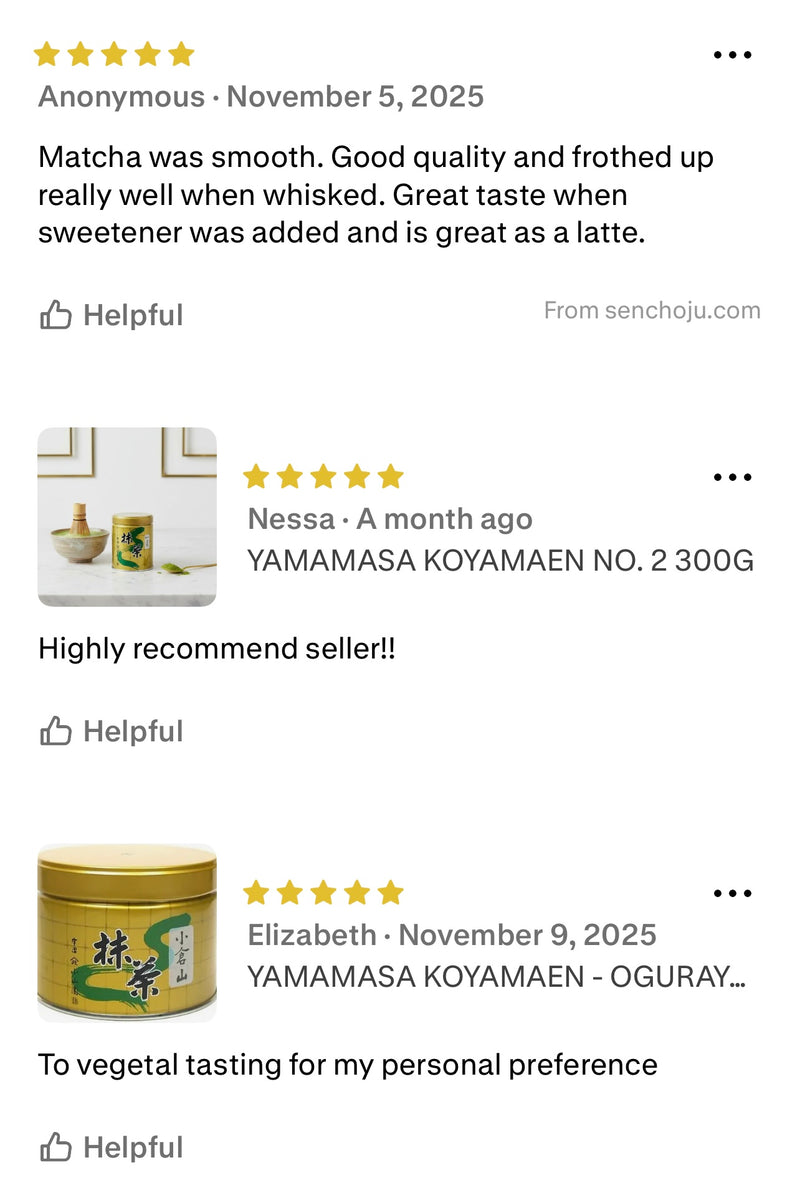Open overflow menu on Elizabeth's review
The width and height of the screenshot is (800, 1193).
(x=732, y=893)
